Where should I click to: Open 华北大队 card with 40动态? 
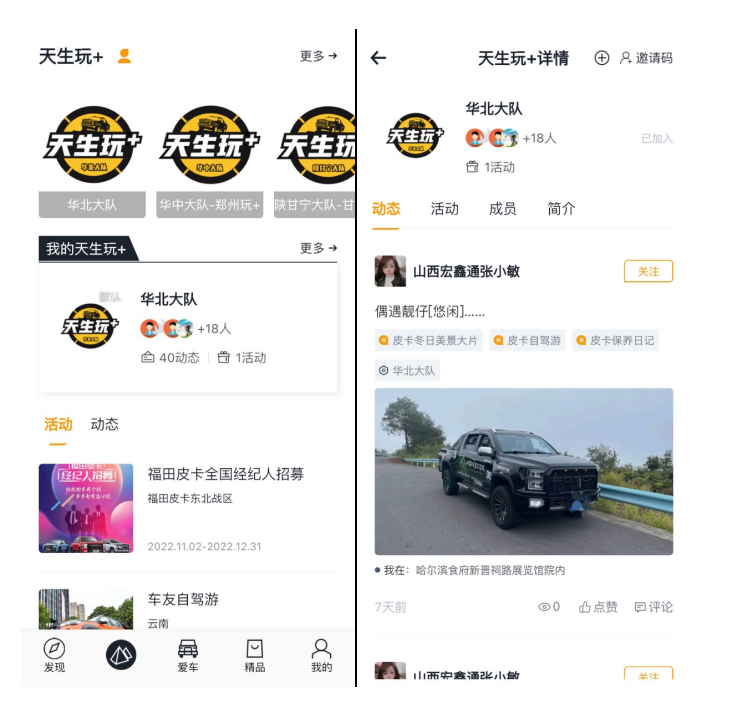point(188,328)
